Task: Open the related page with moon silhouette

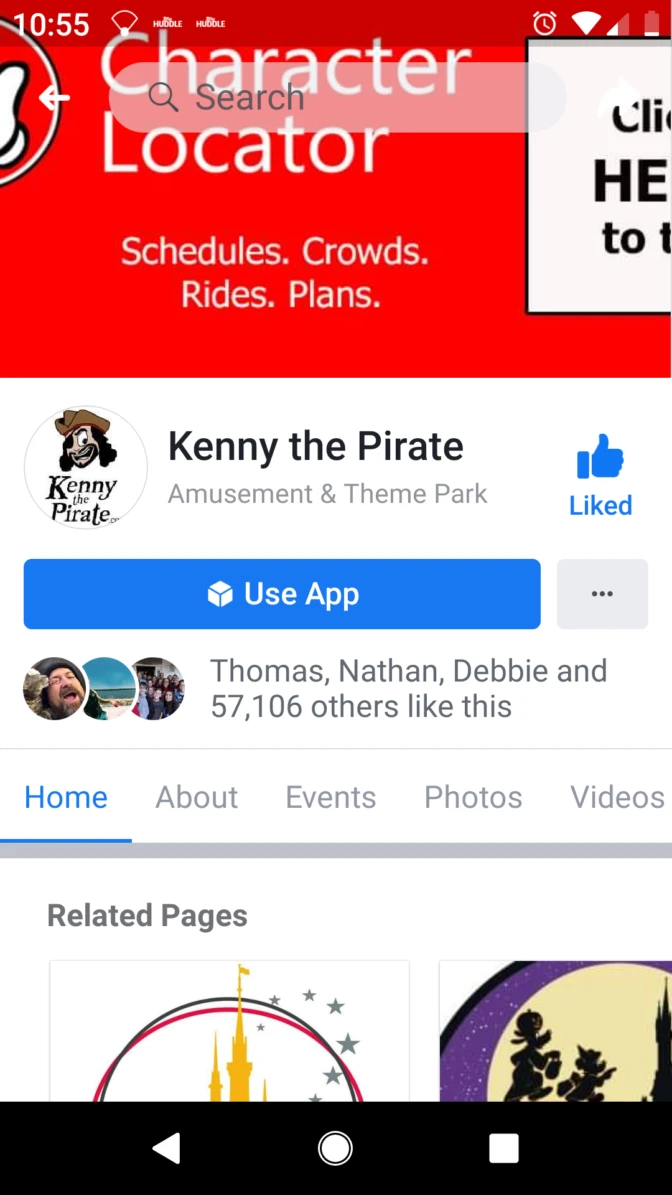Action: coord(555,1031)
